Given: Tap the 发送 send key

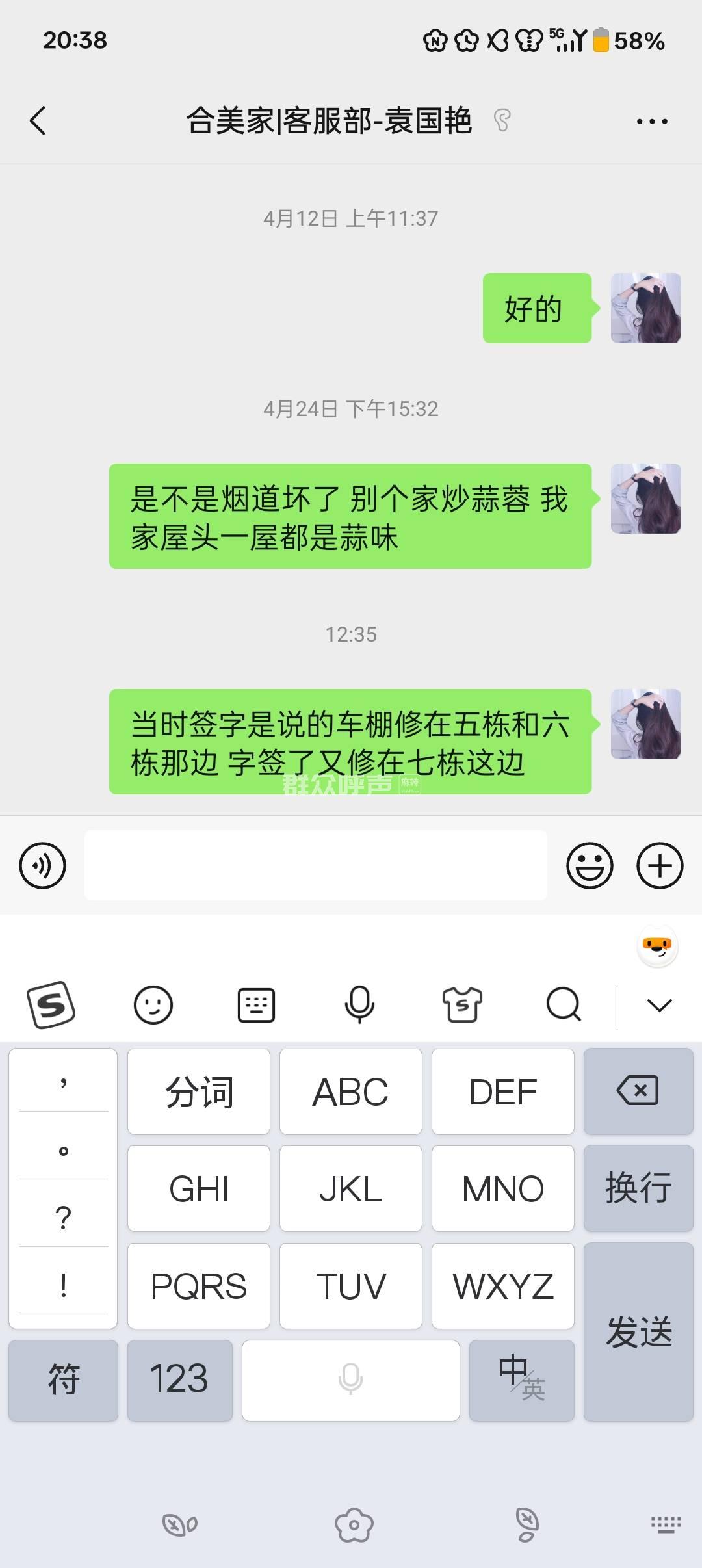Looking at the screenshot, I should 638,1332.
